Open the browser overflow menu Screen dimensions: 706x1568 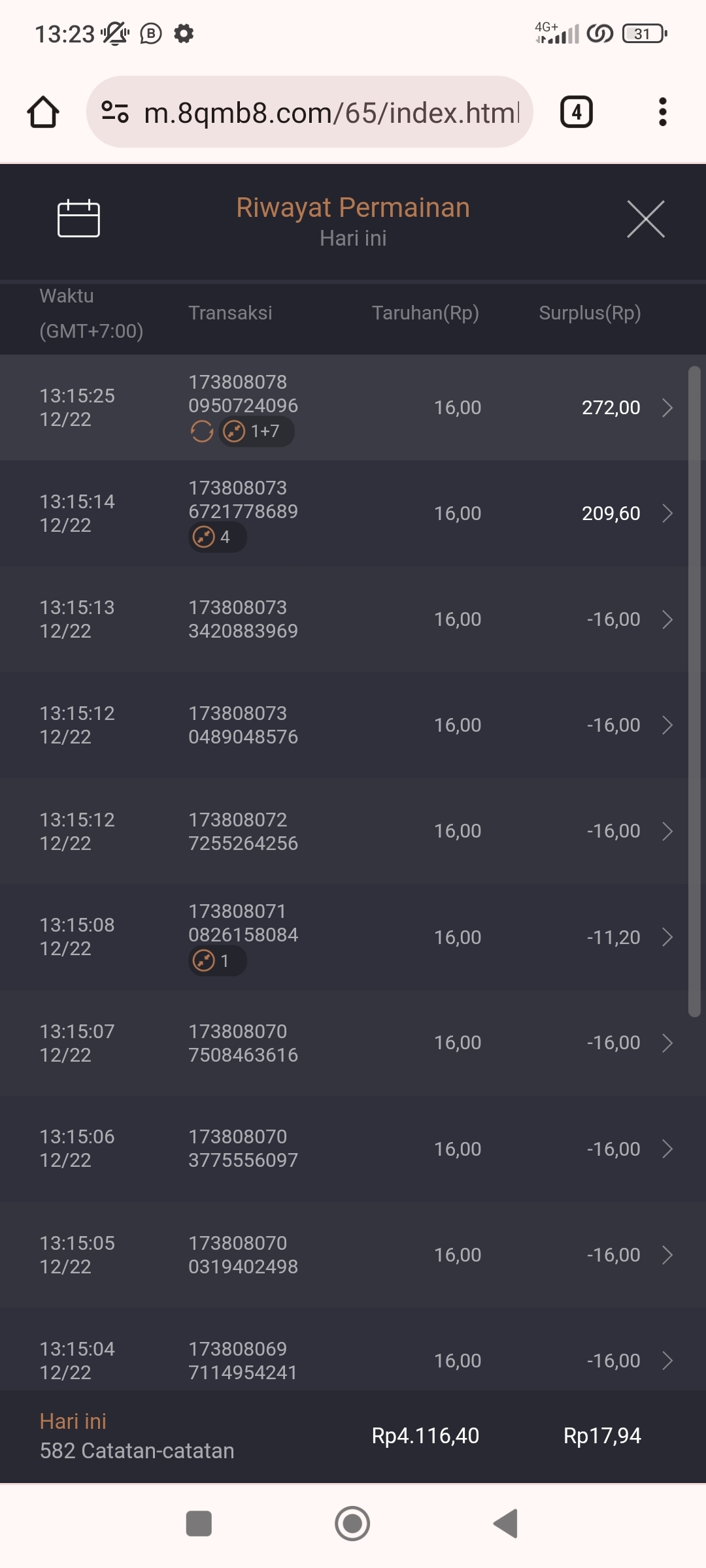pyautogui.click(x=662, y=112)
